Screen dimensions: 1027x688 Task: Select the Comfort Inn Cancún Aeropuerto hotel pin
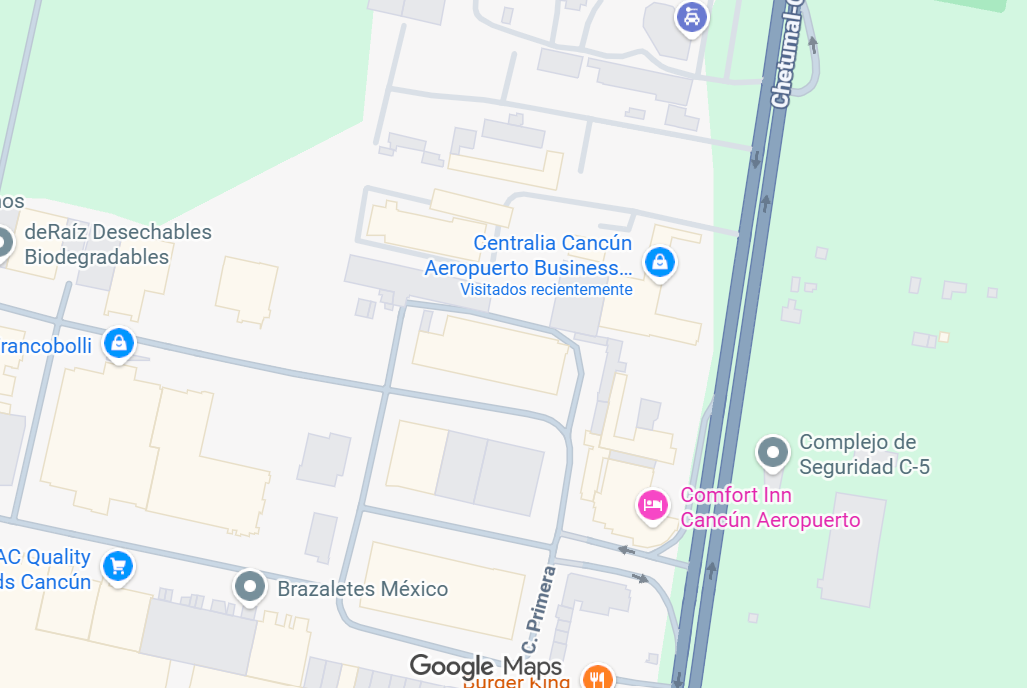pyautogui.click(x=653, y=503)
